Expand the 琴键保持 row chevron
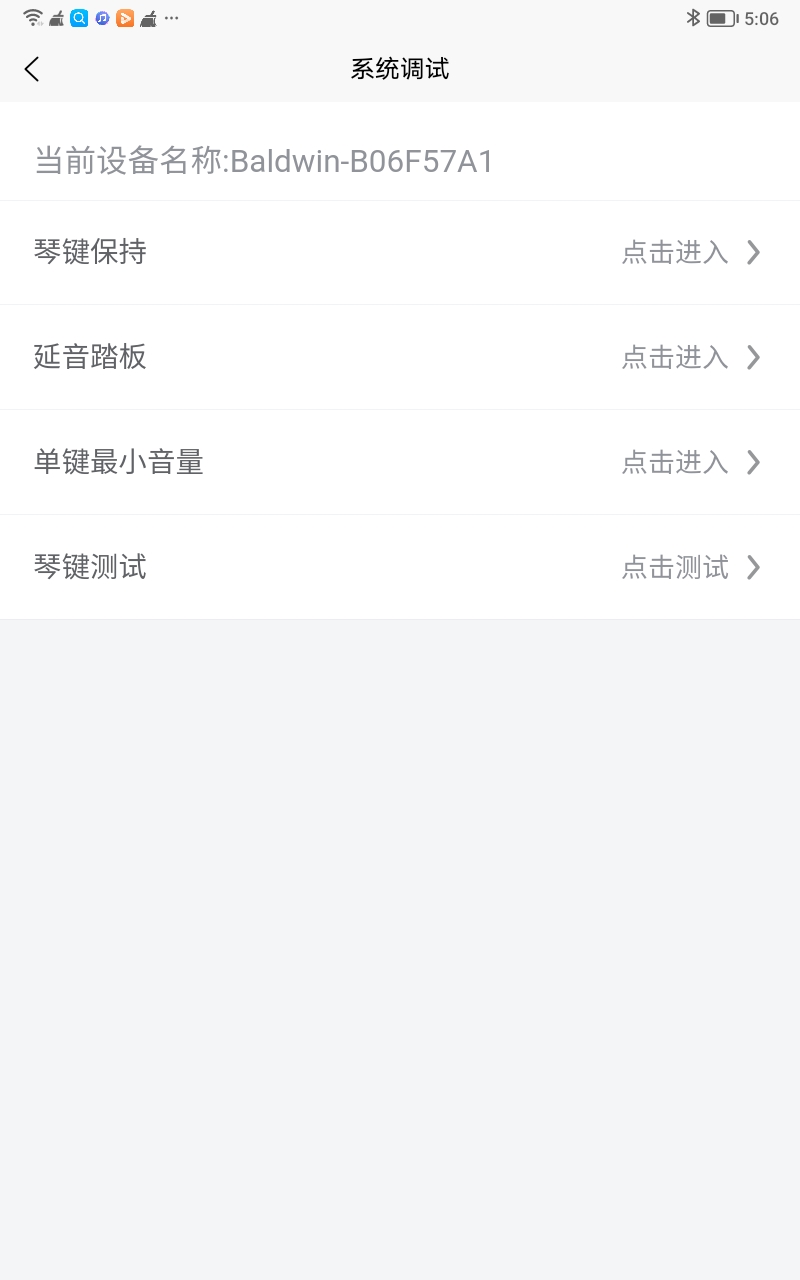This screenshot has width=800, height=1280. pos(753,252)
